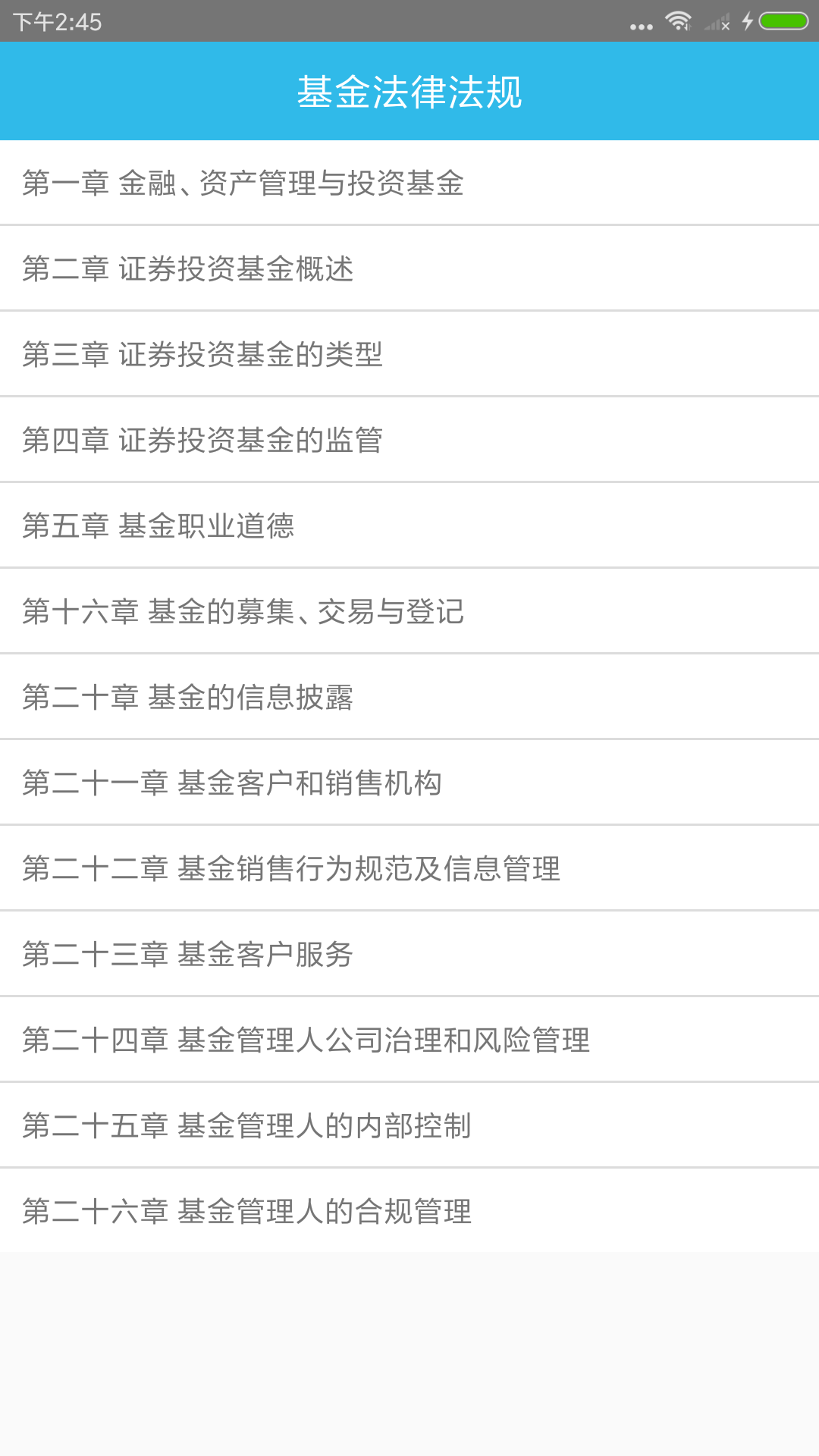Open 第一章 金融、资产管理与投资基金
This screenshot has height=1456, width=819.
(x=409, y=182)
